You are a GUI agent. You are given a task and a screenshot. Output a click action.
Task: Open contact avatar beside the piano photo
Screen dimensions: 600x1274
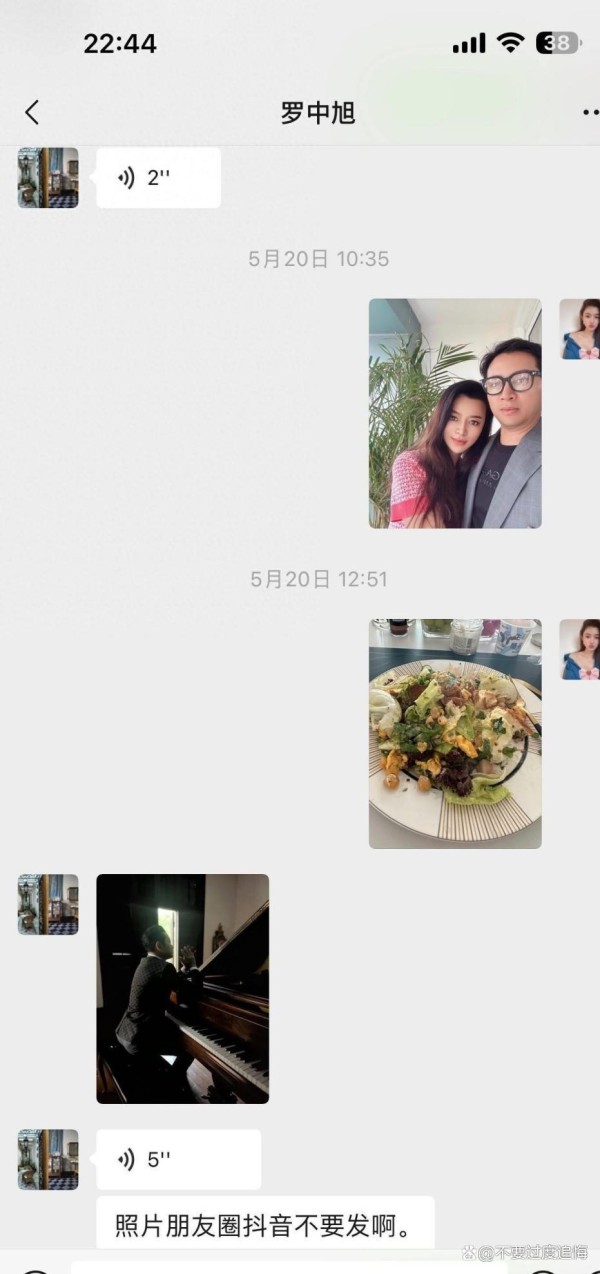click(48, 904)
